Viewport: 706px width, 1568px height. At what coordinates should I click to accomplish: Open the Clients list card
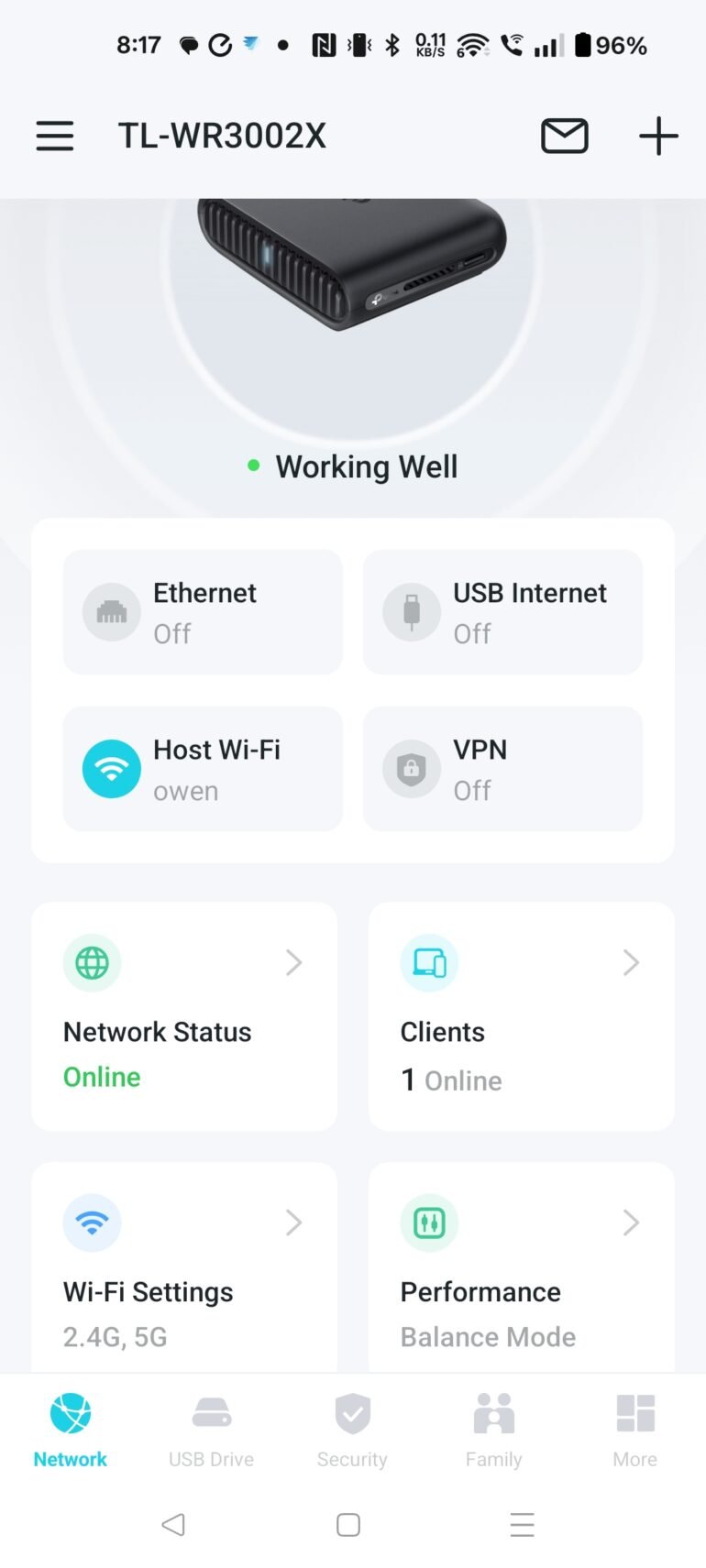click(521, 1016)
